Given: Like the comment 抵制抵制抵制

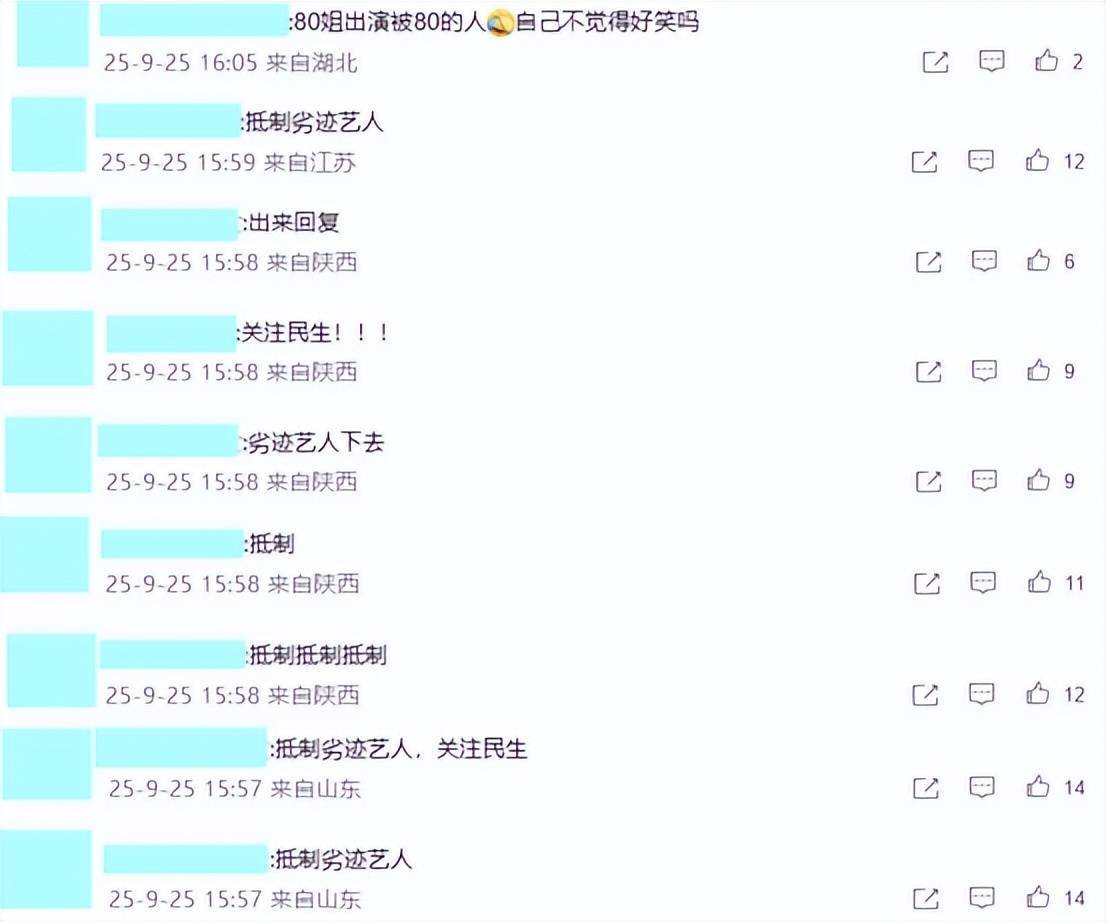Looking at the screenshot, I should 1039,693.
